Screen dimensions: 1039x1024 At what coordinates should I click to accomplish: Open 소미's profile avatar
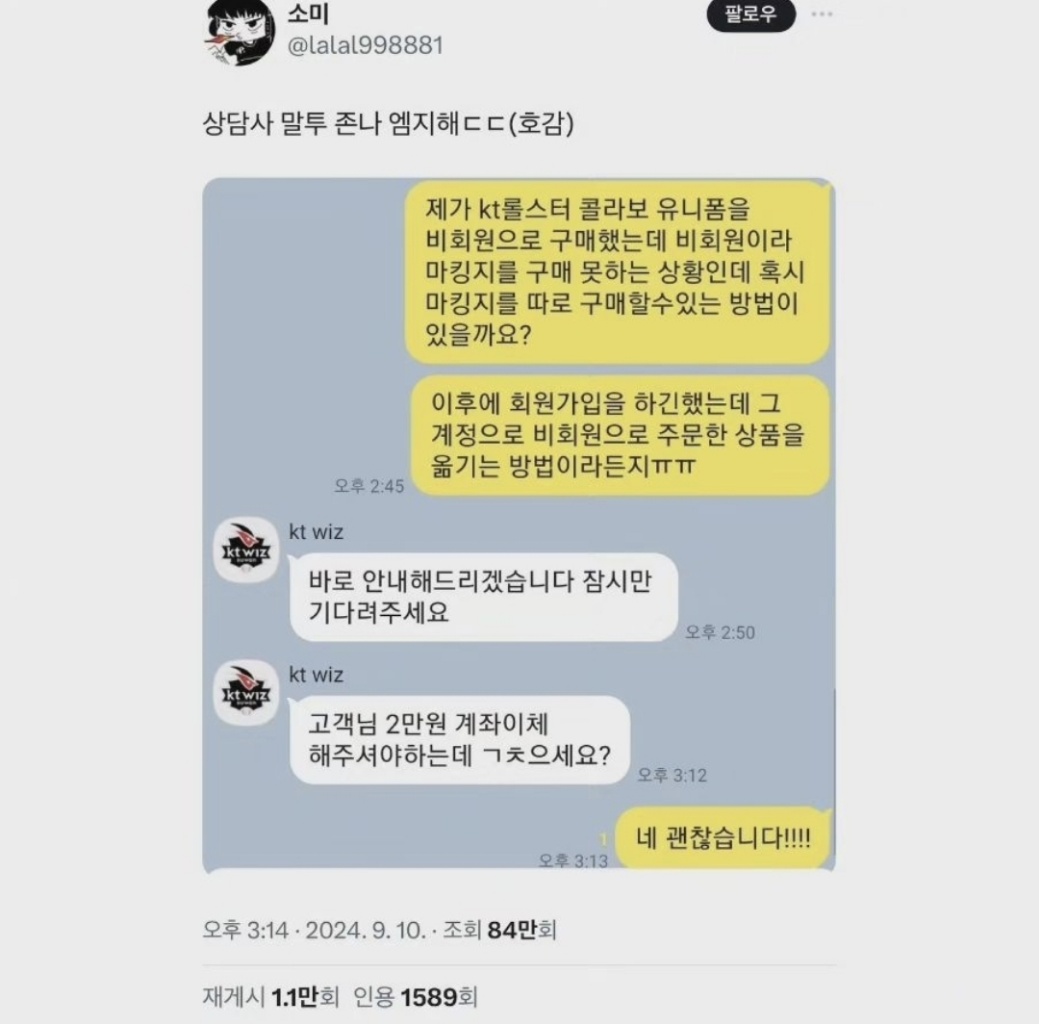click(236, 30)
